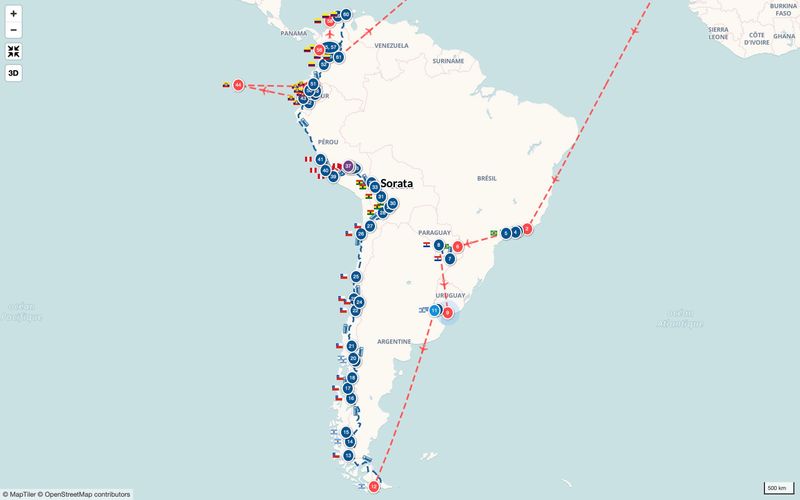
Task: Zoom in on the map
Action: [x=13, y=14]
